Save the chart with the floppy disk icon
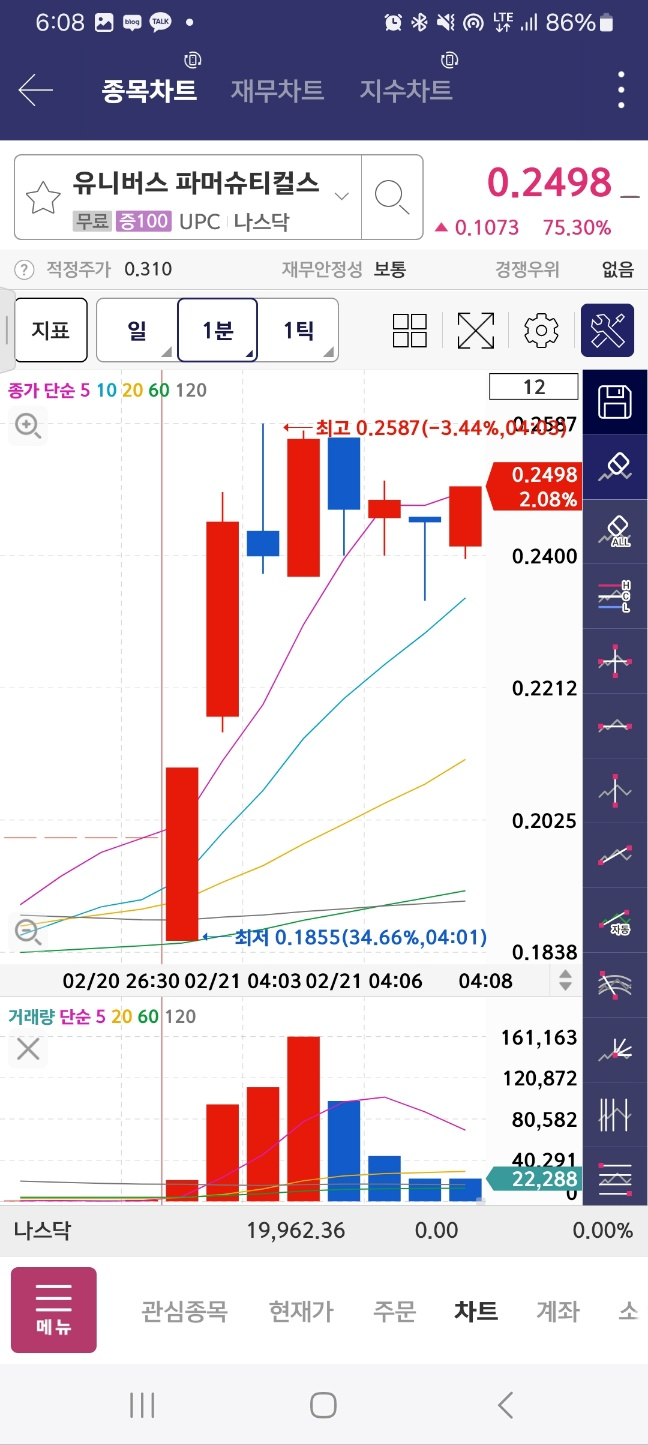 pos(614,402)
